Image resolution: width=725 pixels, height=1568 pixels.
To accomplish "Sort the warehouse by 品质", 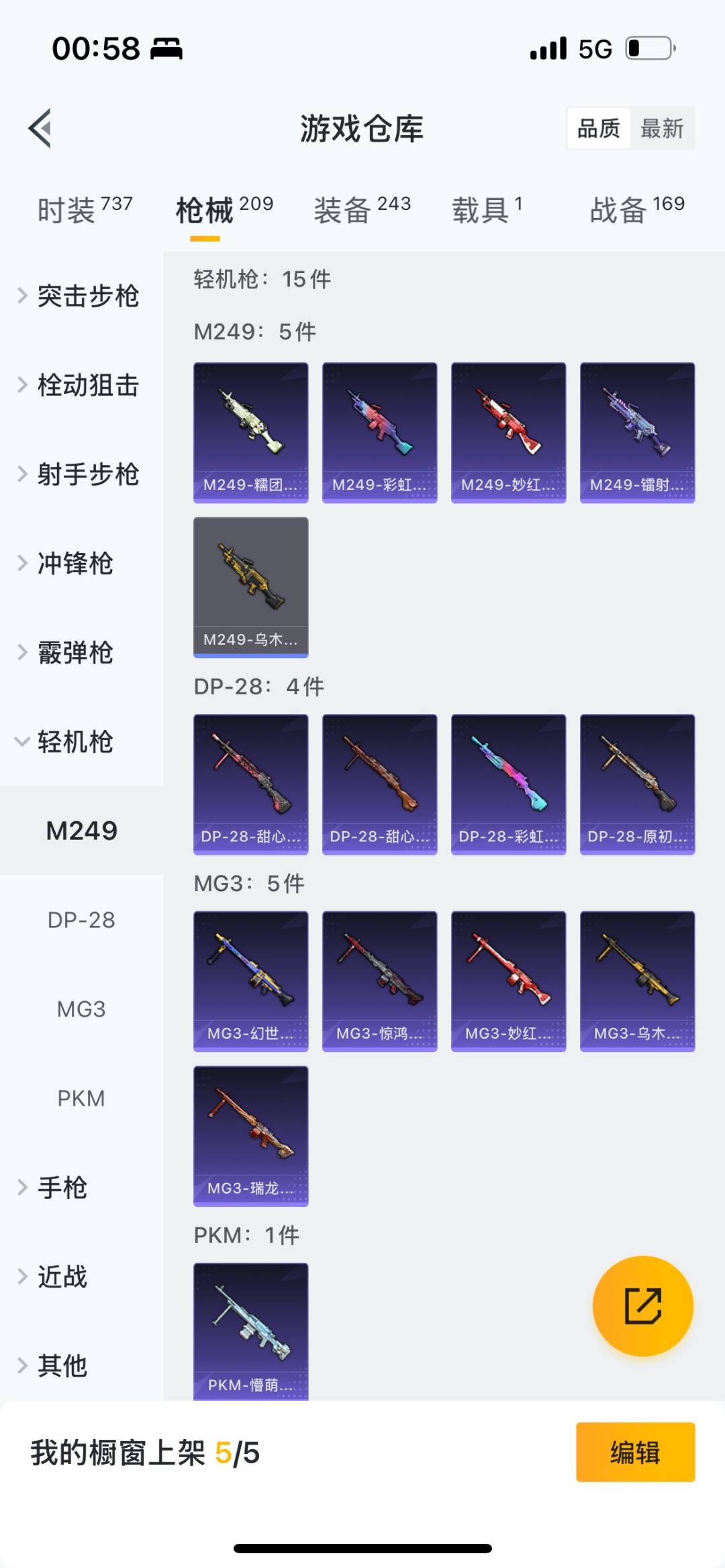I will click(x=599, y=128).
